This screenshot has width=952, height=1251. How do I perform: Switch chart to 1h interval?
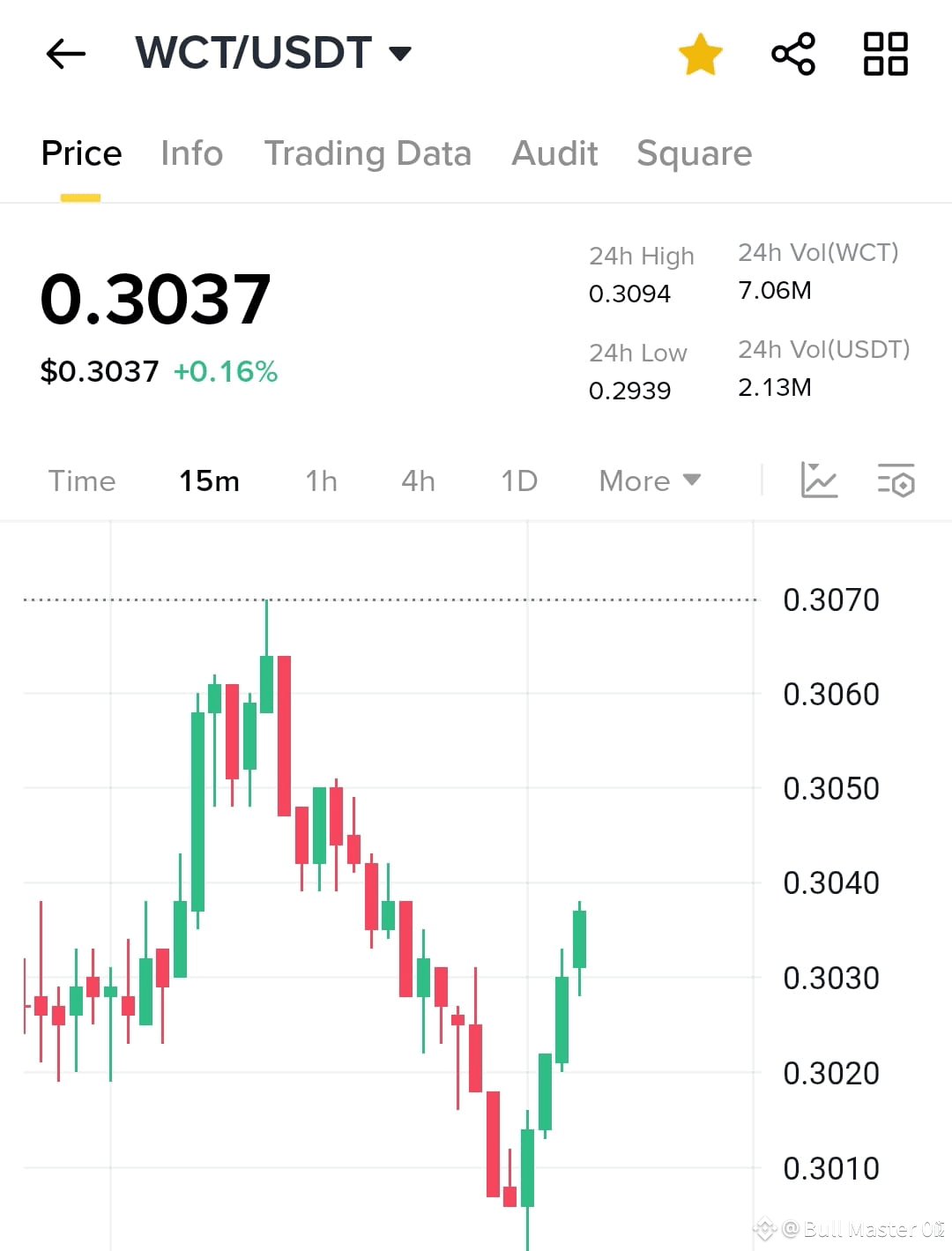click(x=320, y=481)
